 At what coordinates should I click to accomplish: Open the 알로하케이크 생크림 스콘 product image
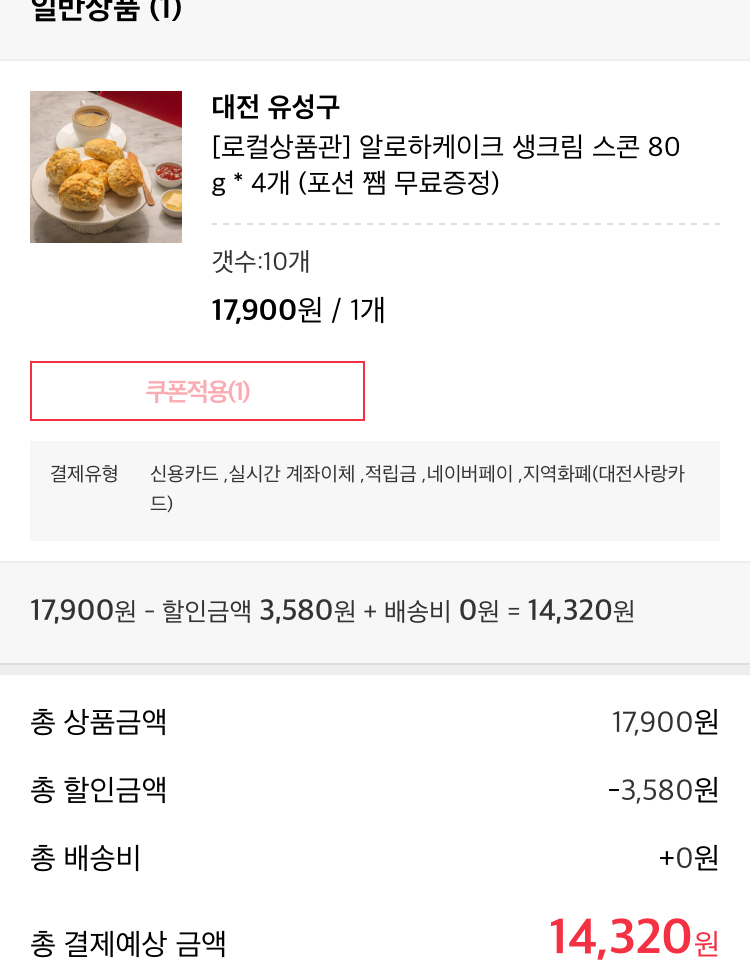106,167
